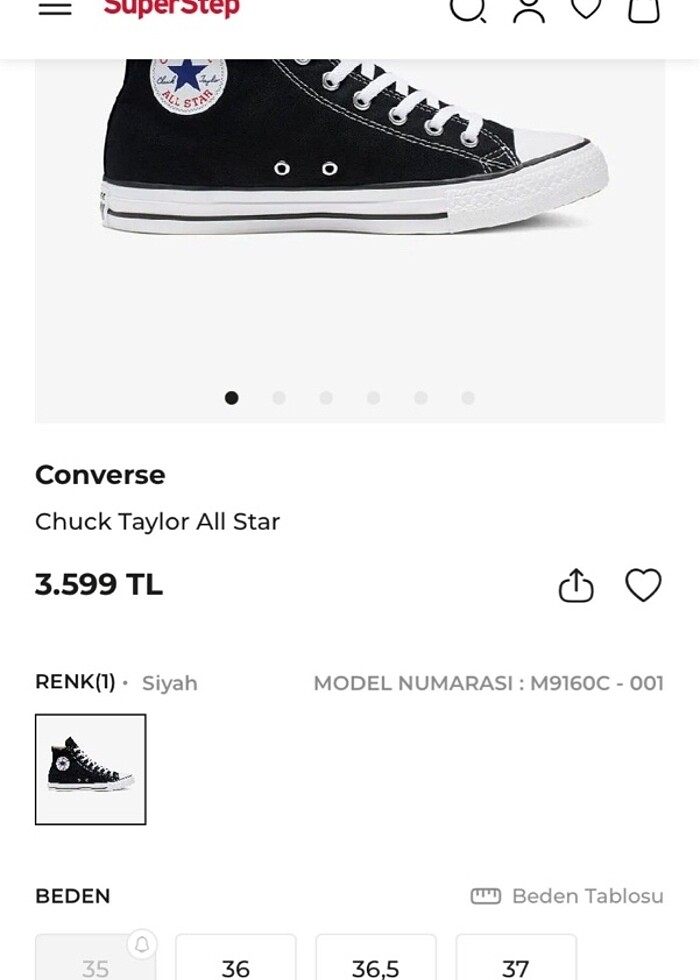Open the Beden Tablosu size chart
700x980 pixels.
coord(567,896)
